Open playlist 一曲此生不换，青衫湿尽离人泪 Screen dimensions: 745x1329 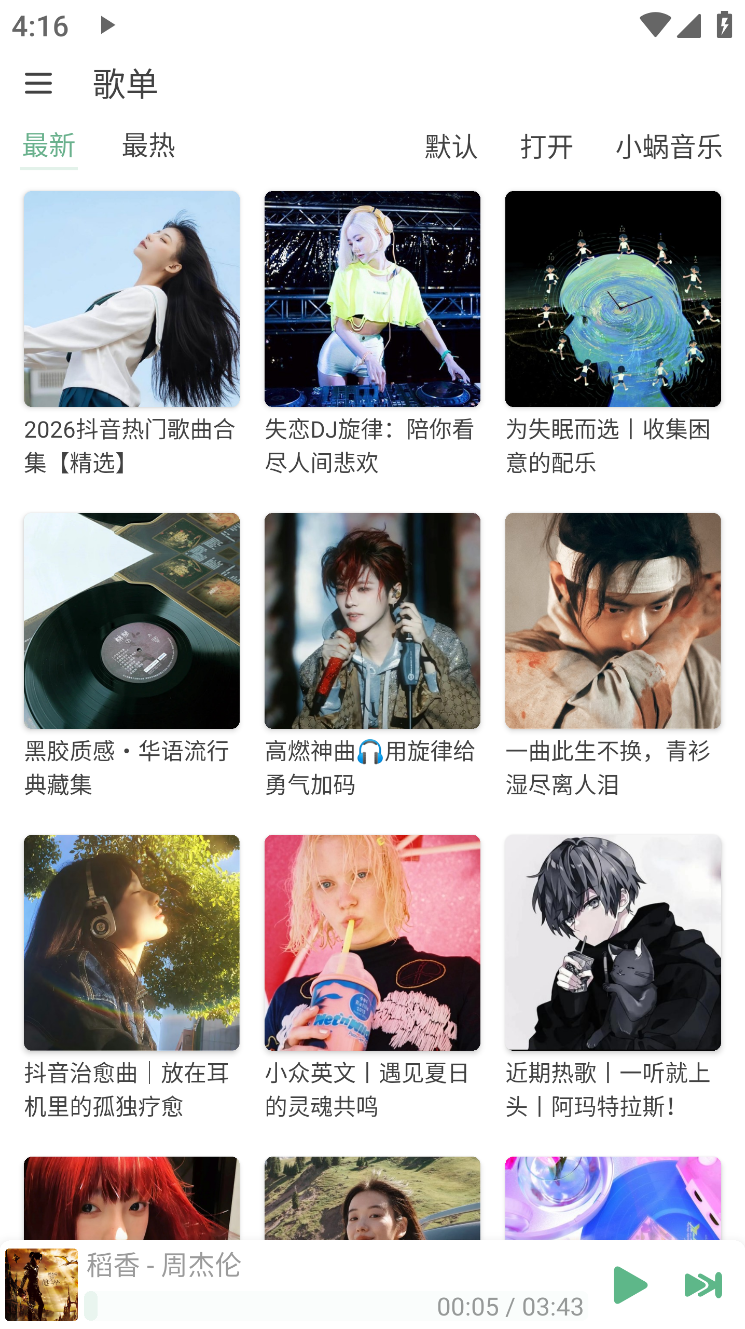pos(612,621)
